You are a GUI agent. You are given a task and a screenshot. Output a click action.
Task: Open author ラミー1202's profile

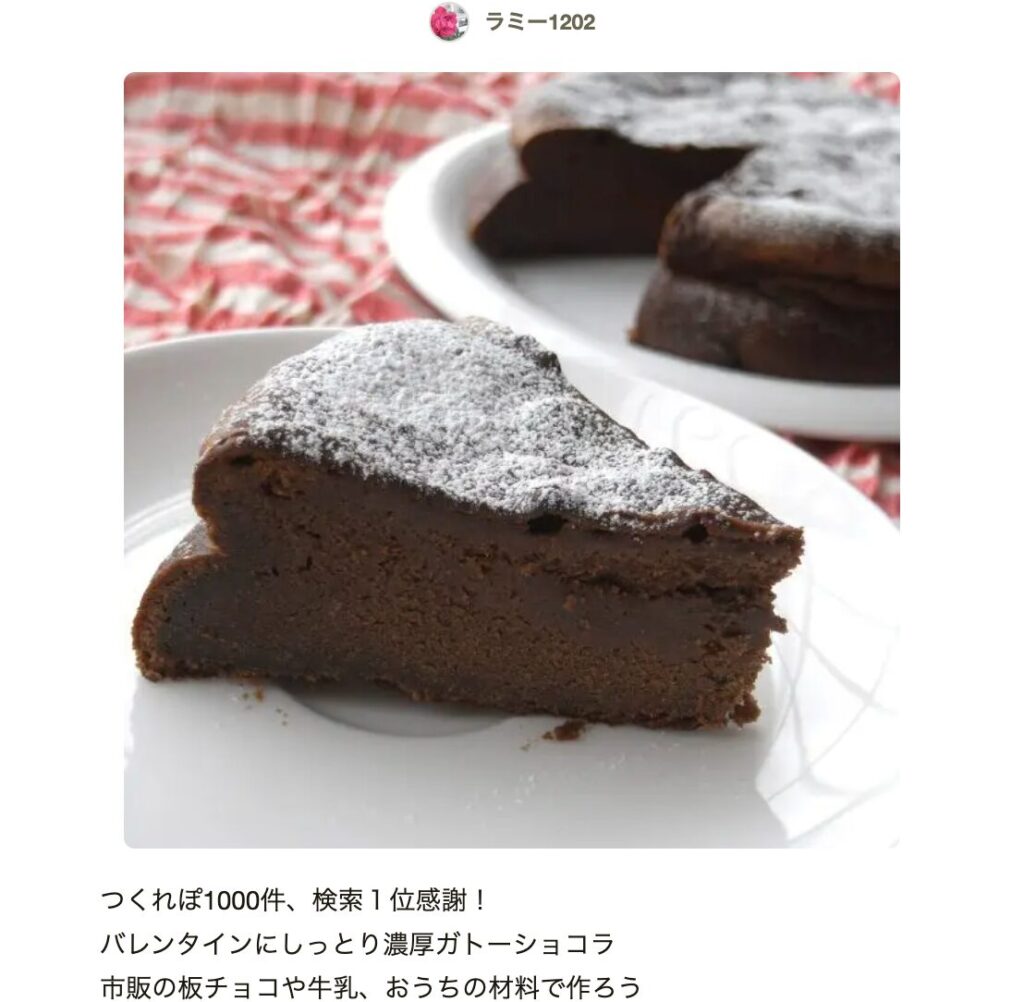[x=539, y=21]
